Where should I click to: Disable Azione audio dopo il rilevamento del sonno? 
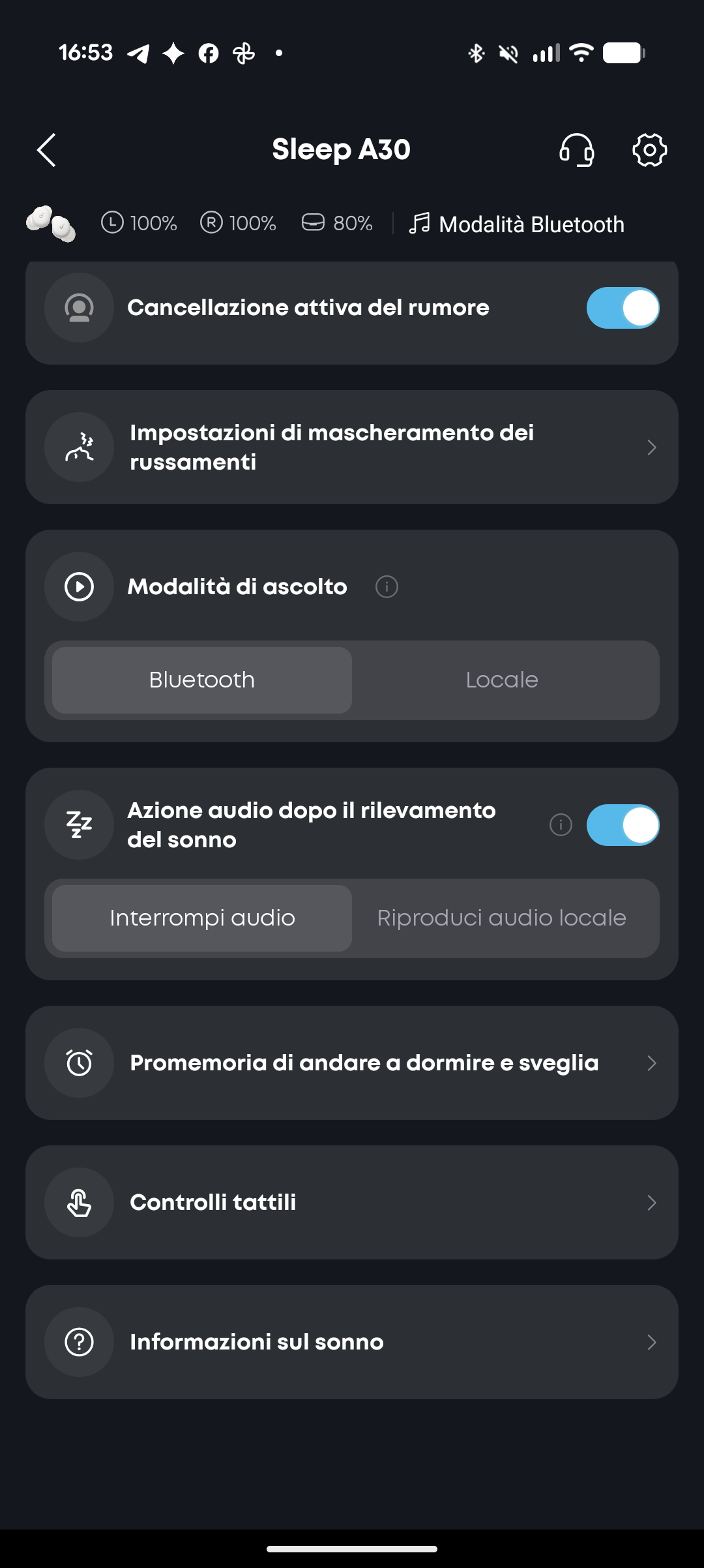623,825
